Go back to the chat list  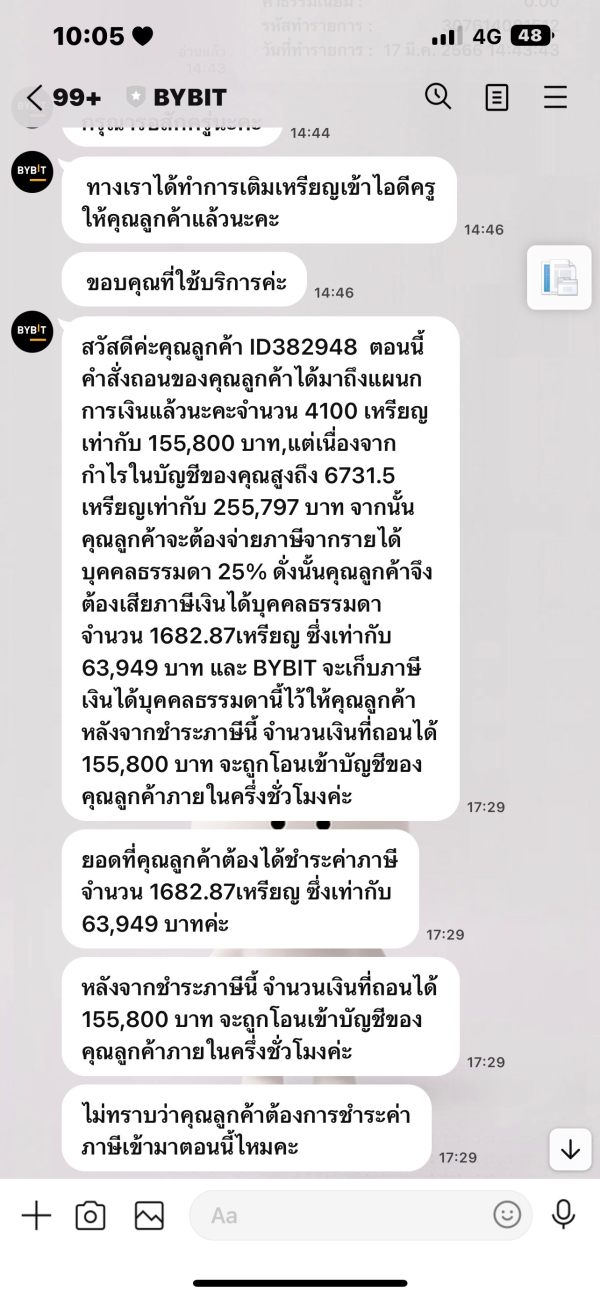tap(35, 97)
